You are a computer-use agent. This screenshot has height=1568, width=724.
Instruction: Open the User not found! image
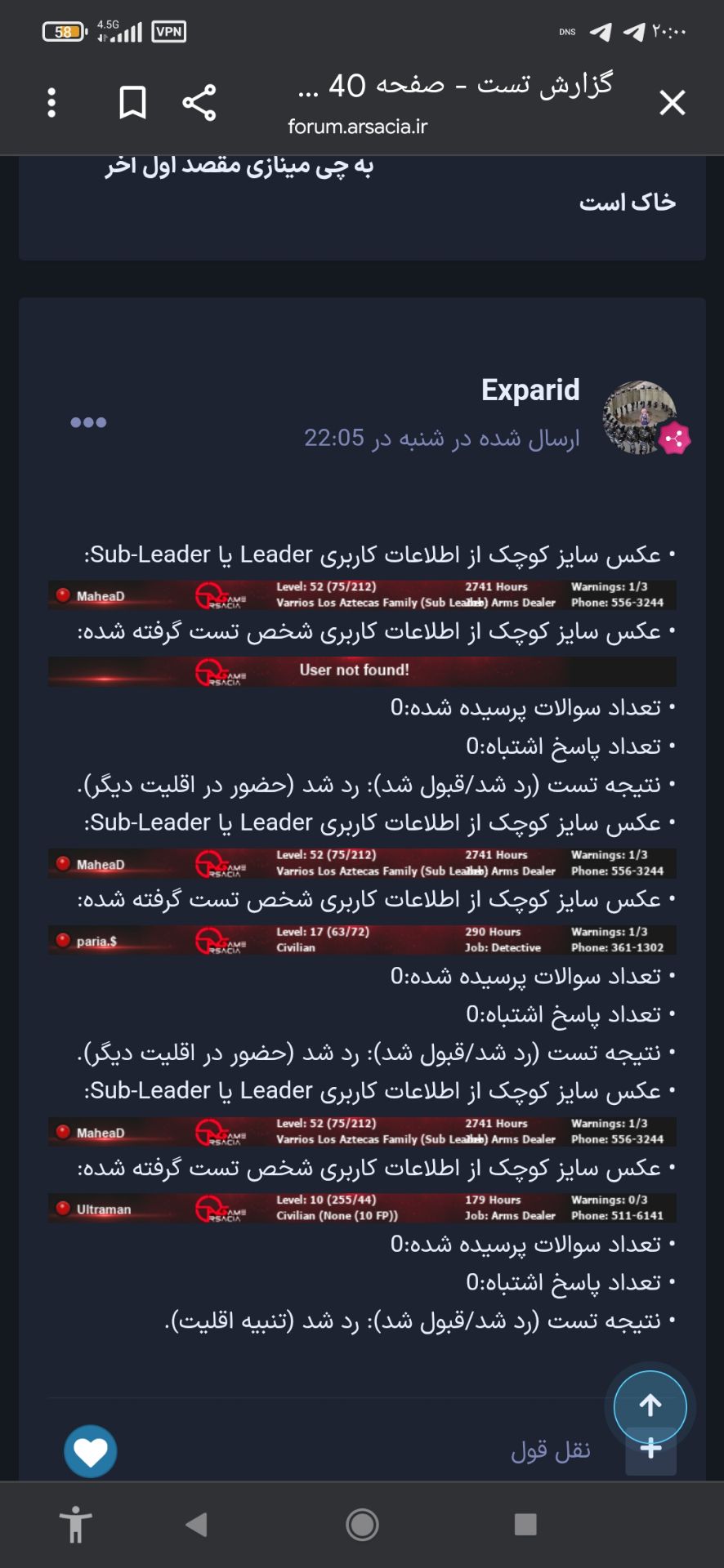point(362,670)
